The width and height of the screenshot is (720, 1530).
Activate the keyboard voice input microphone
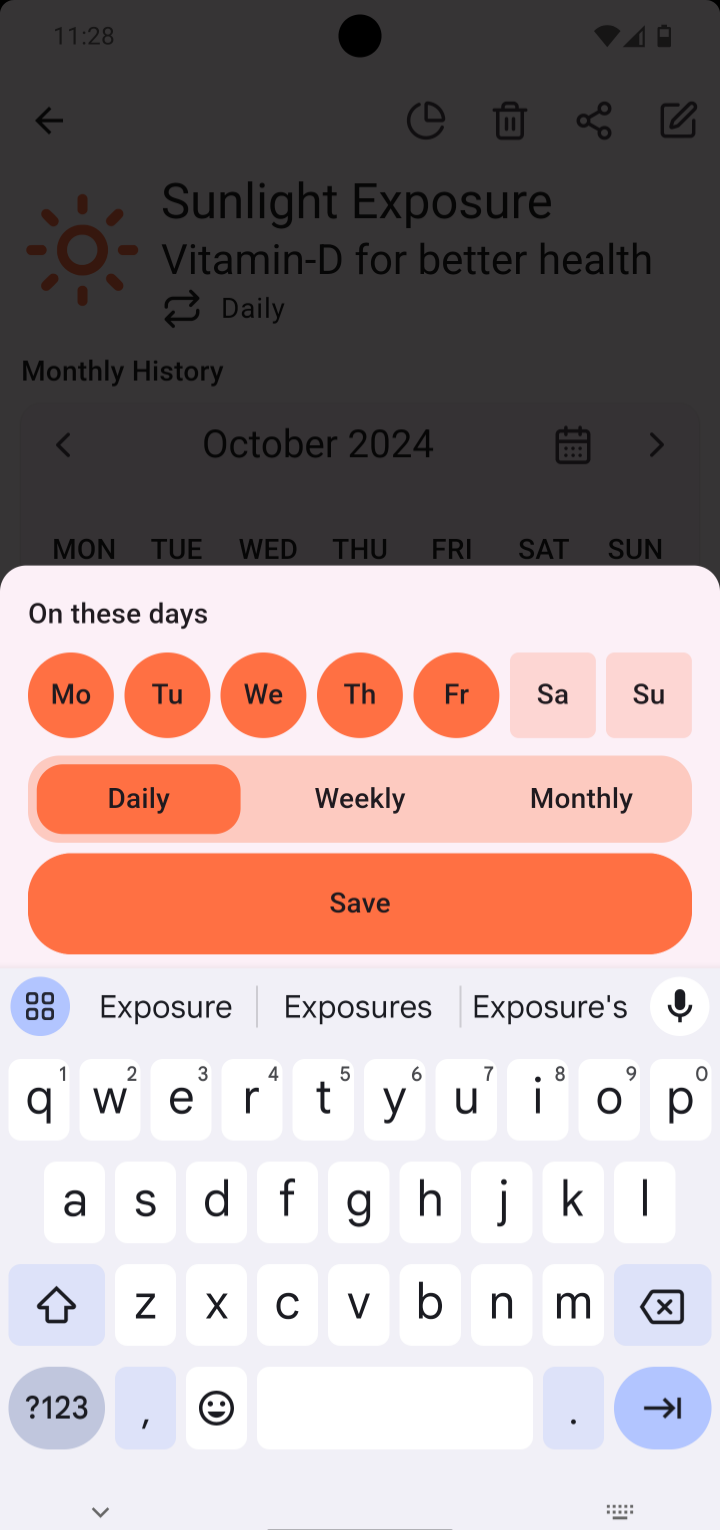[680, 1006]
